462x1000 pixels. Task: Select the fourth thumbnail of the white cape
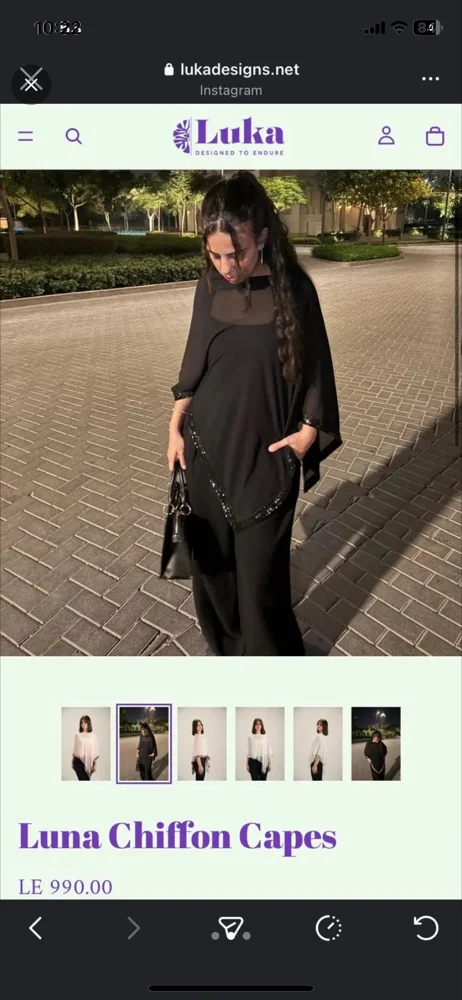click(260, 744)
